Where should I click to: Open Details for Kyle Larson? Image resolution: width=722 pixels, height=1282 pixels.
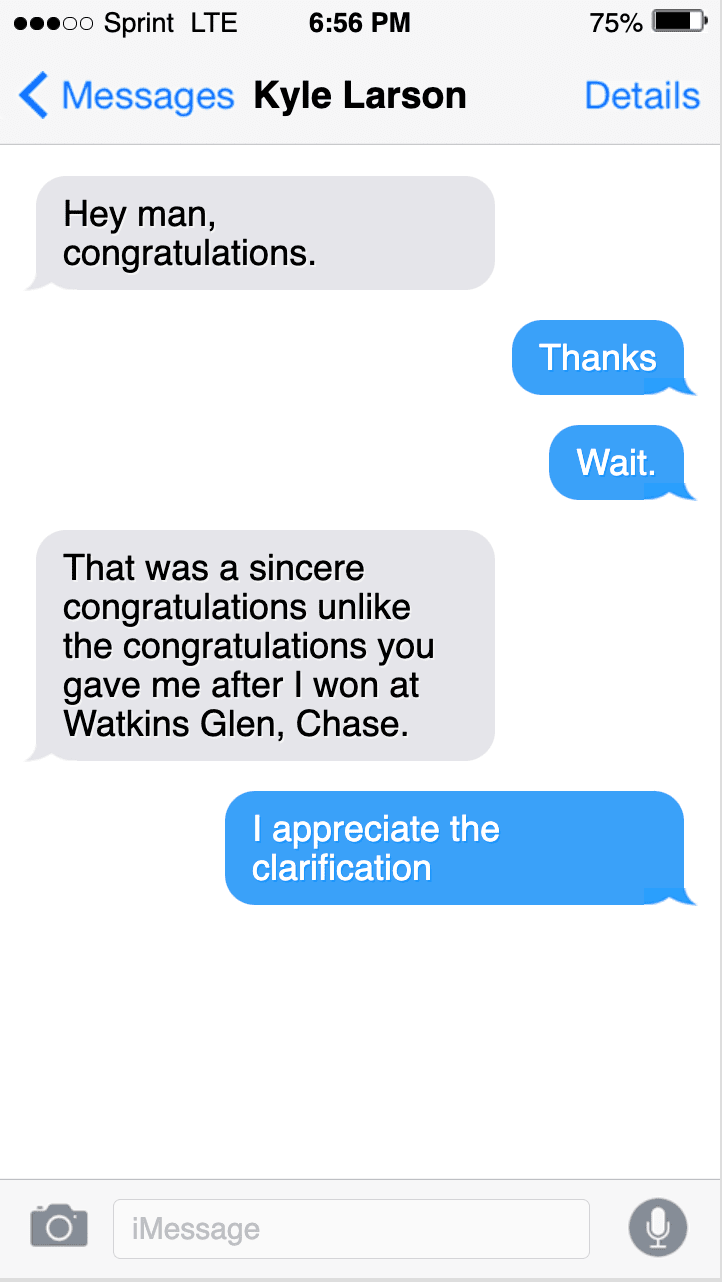642,96
